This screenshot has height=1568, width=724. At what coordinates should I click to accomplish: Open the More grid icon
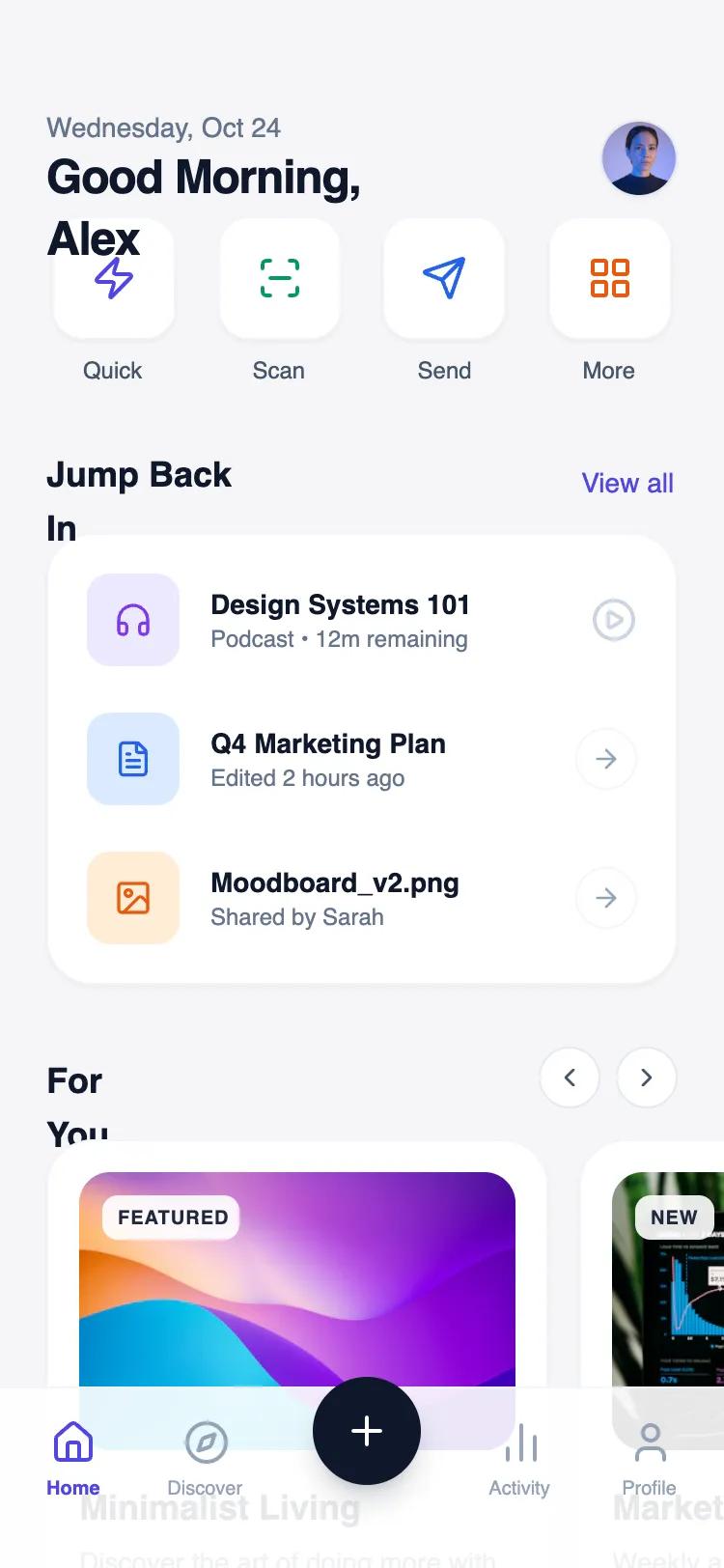click(x=609, y=278)
